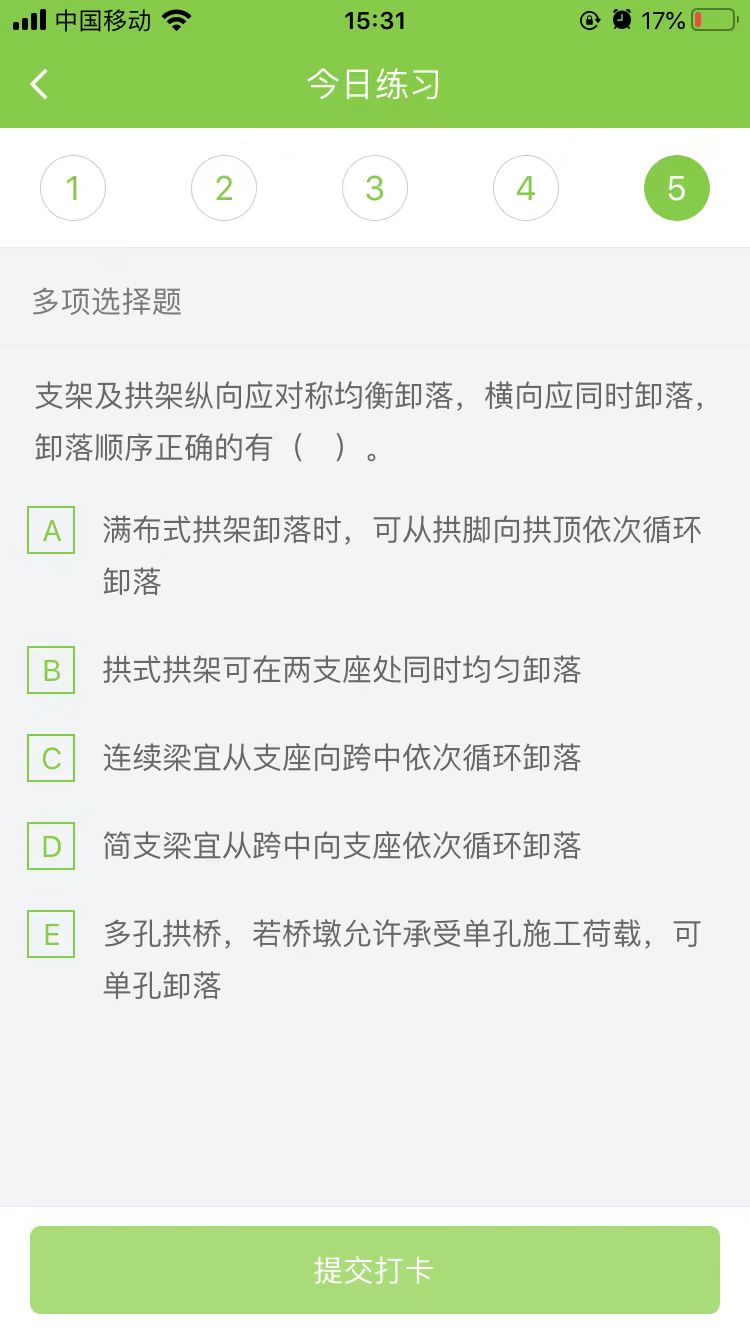750x1334 pixels.
Task: Select option C about 连续梁
Action: (x=51, y=758)
